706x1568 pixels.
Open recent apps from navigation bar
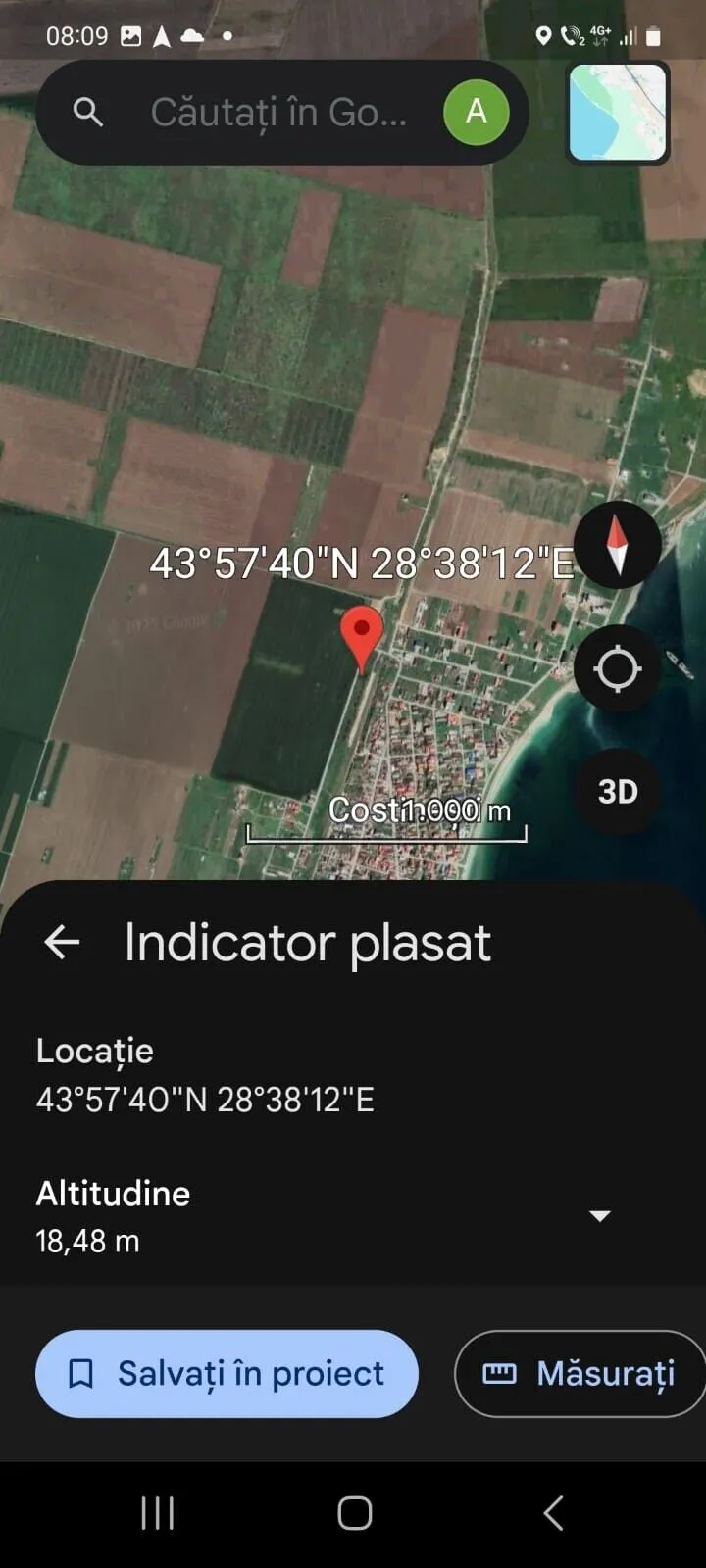tap(157, 1512)
